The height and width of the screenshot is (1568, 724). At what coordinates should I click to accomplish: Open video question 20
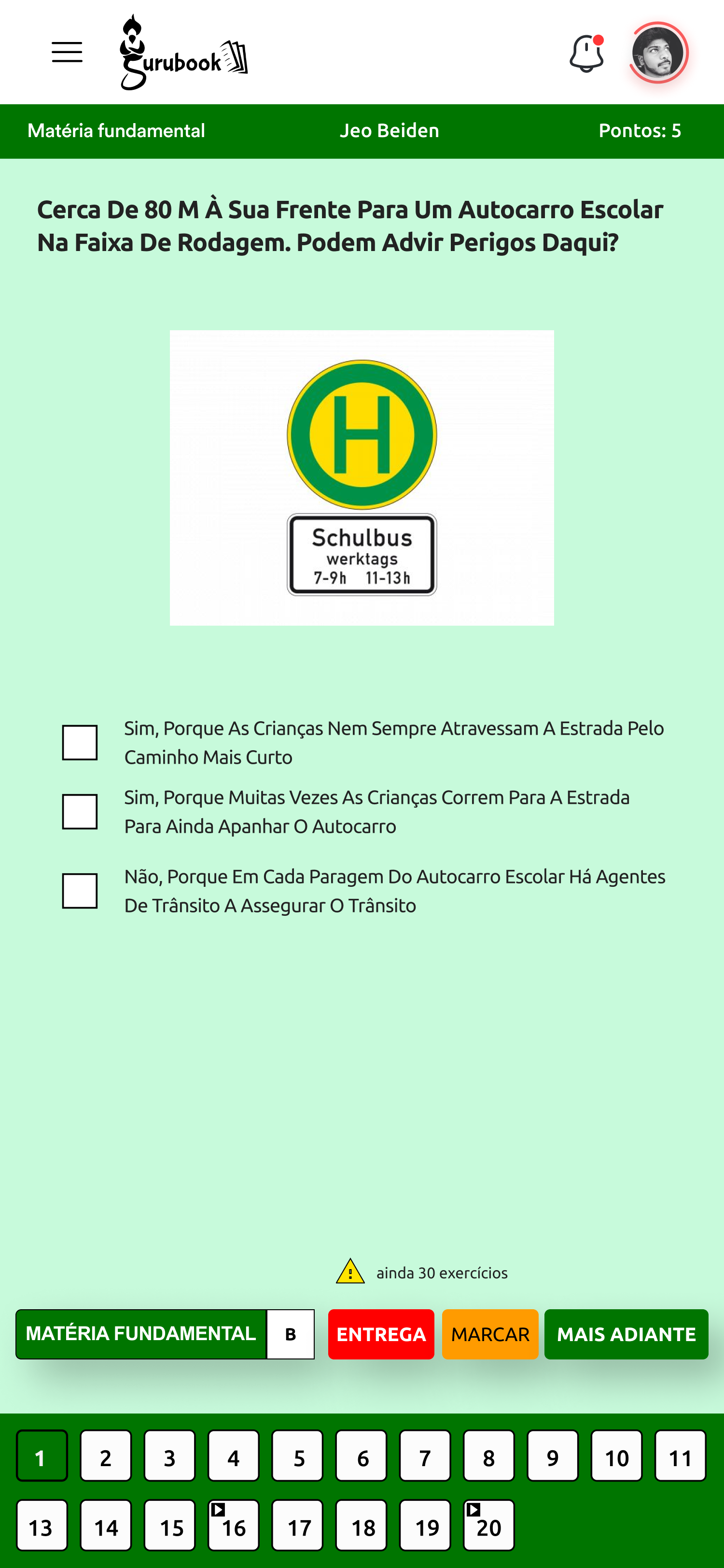click(x=488, y=1526)
